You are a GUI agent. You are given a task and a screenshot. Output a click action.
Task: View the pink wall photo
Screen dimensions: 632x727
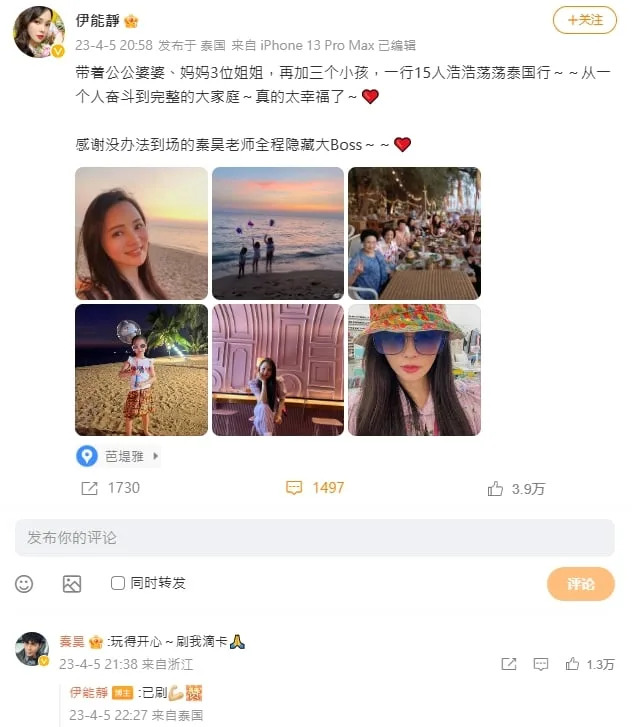(x=277, y=370)
